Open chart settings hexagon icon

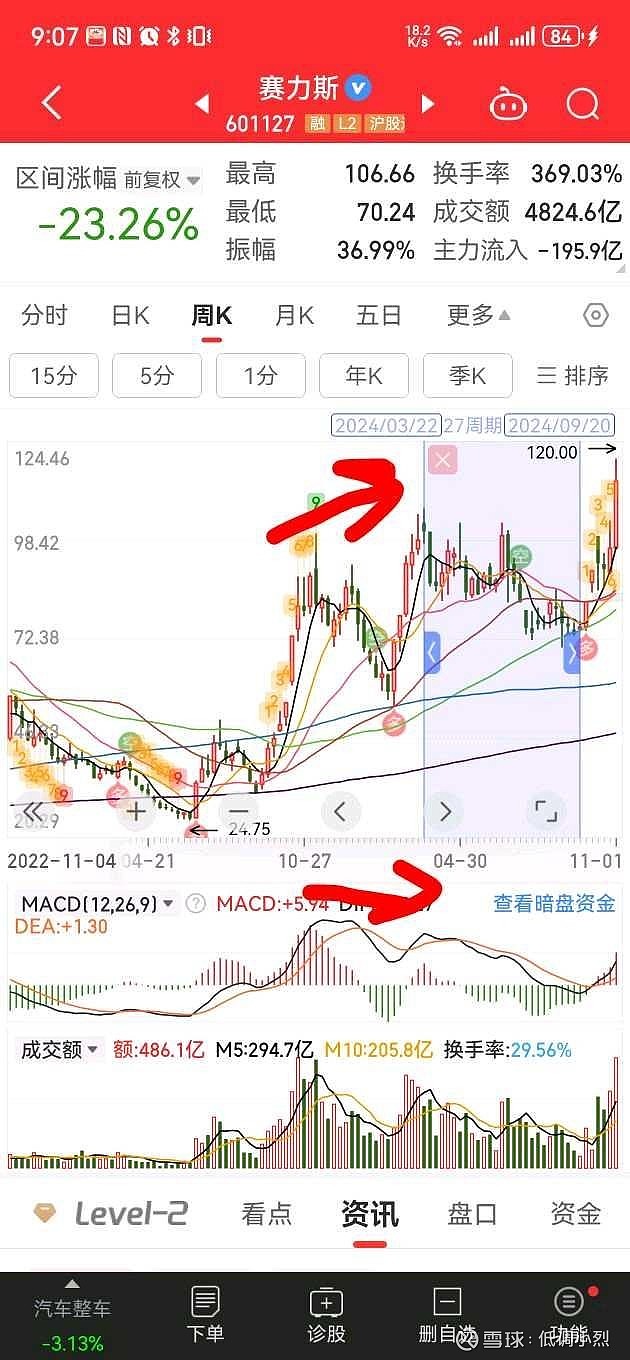(x=595, y=316)
